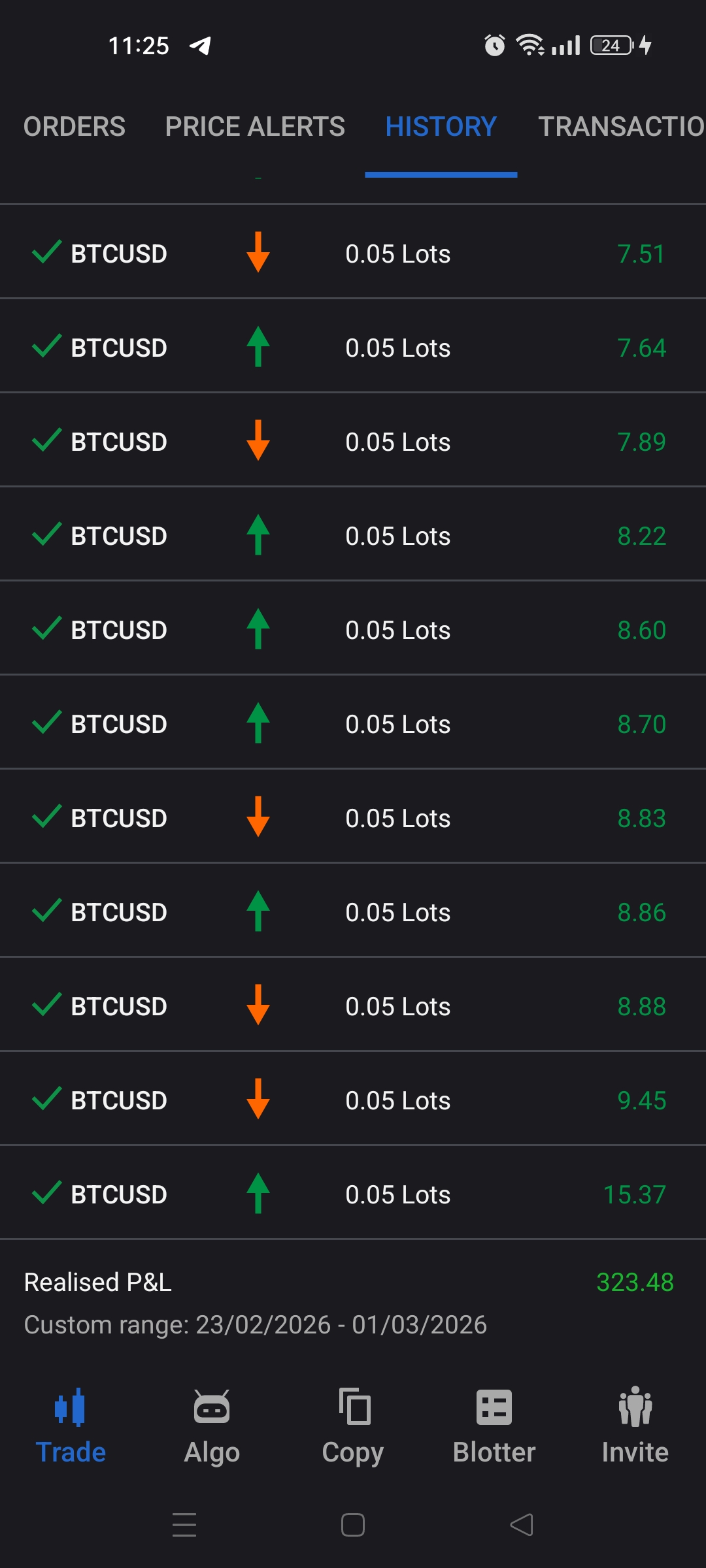Tap the TRANSACTIONS label at the top right
This screenshot has width=706, height=1568.
620,125
